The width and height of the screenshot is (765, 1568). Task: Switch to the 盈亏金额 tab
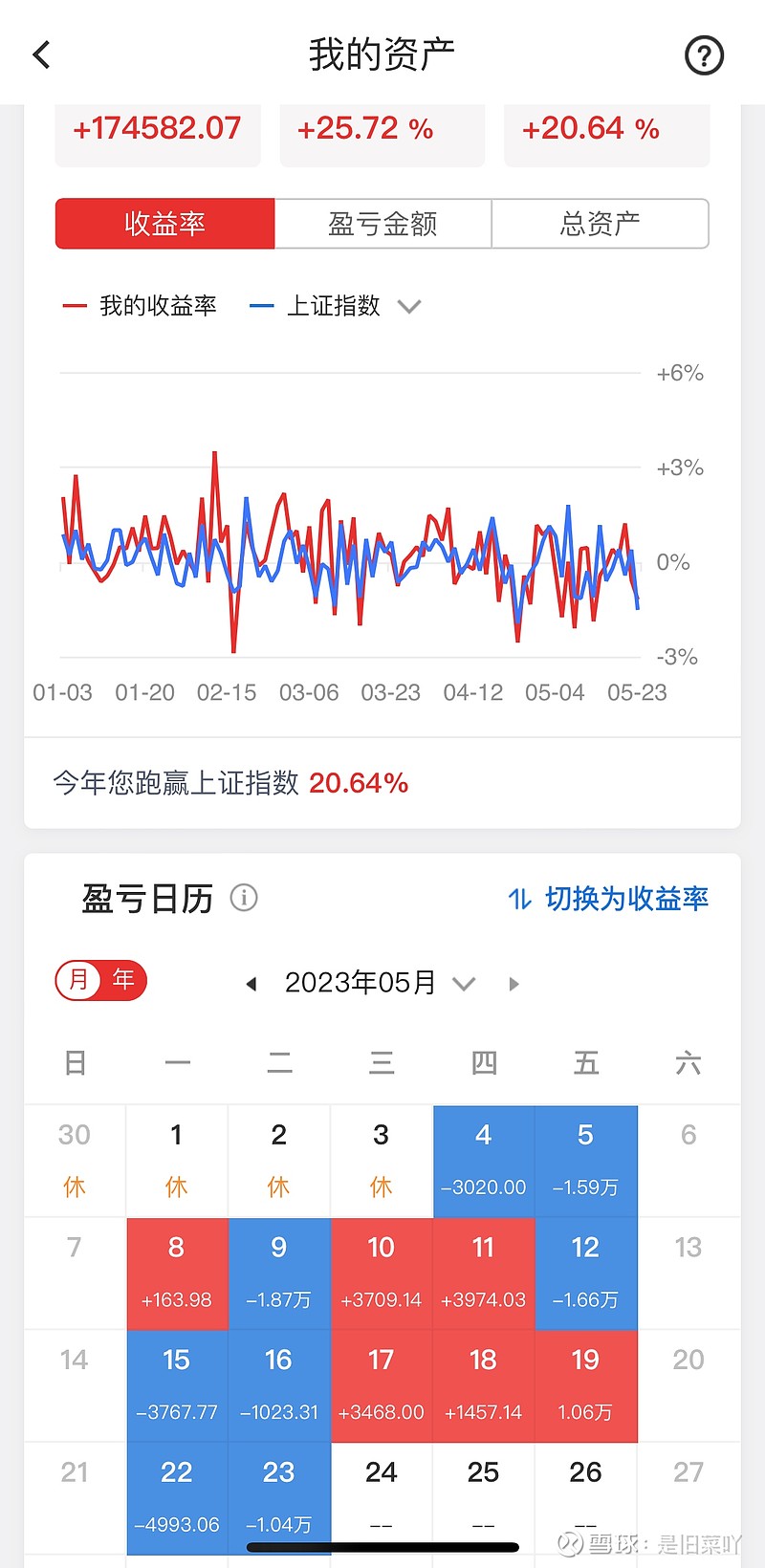point(382,224)
